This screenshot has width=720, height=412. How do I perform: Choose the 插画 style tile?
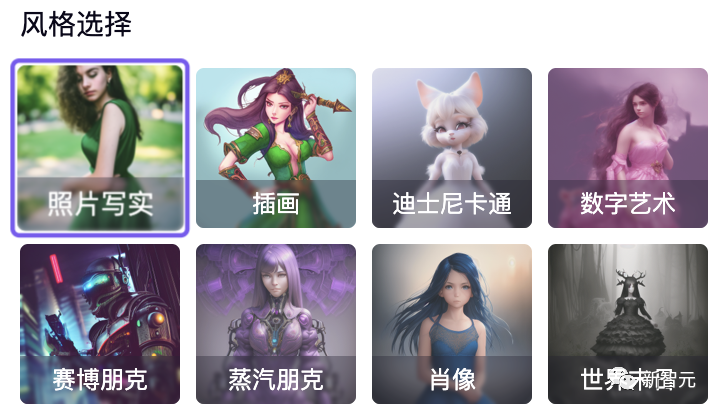pyautogui.click(x=276, y=148)
